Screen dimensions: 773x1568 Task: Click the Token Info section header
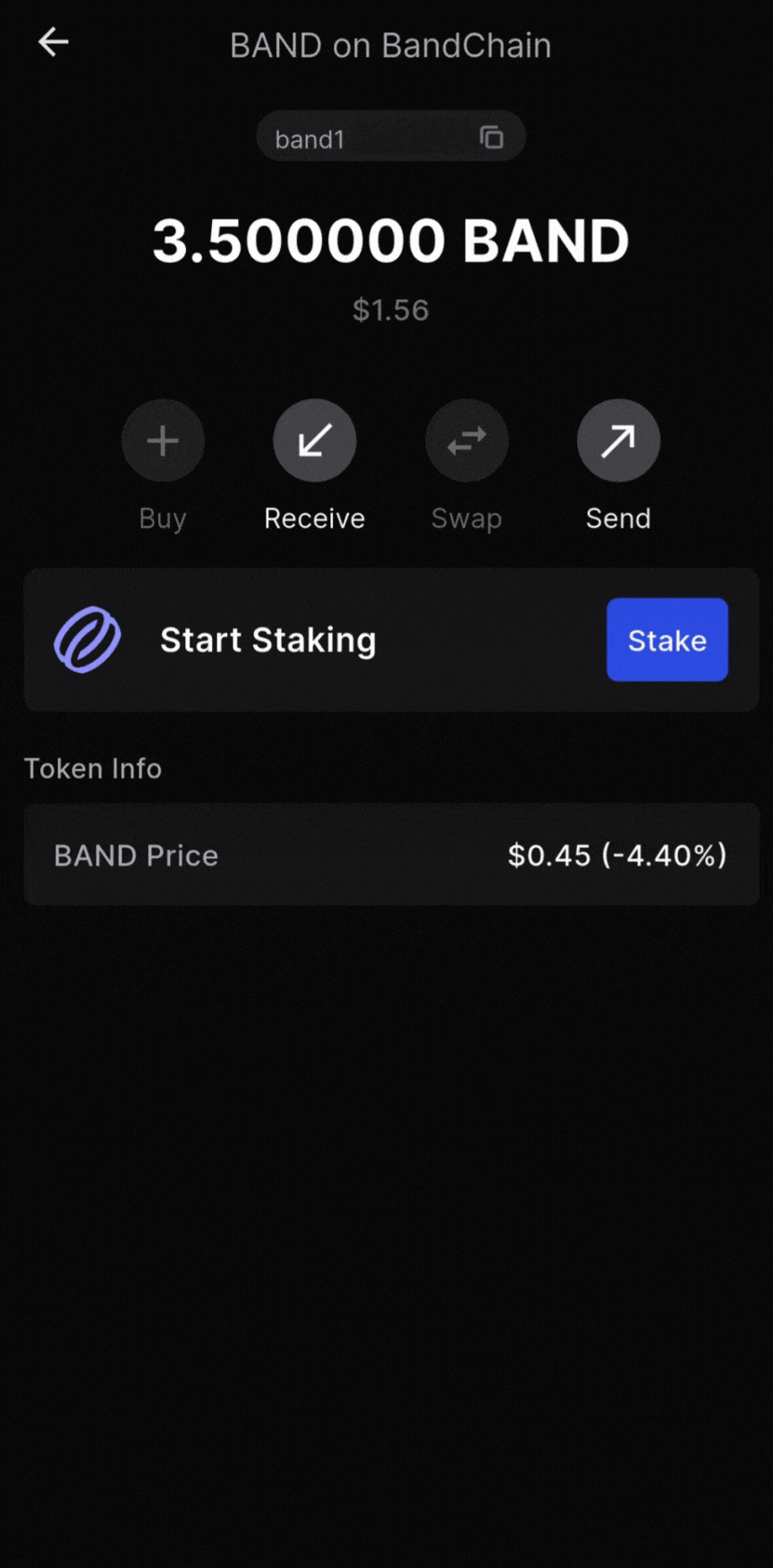93,768
